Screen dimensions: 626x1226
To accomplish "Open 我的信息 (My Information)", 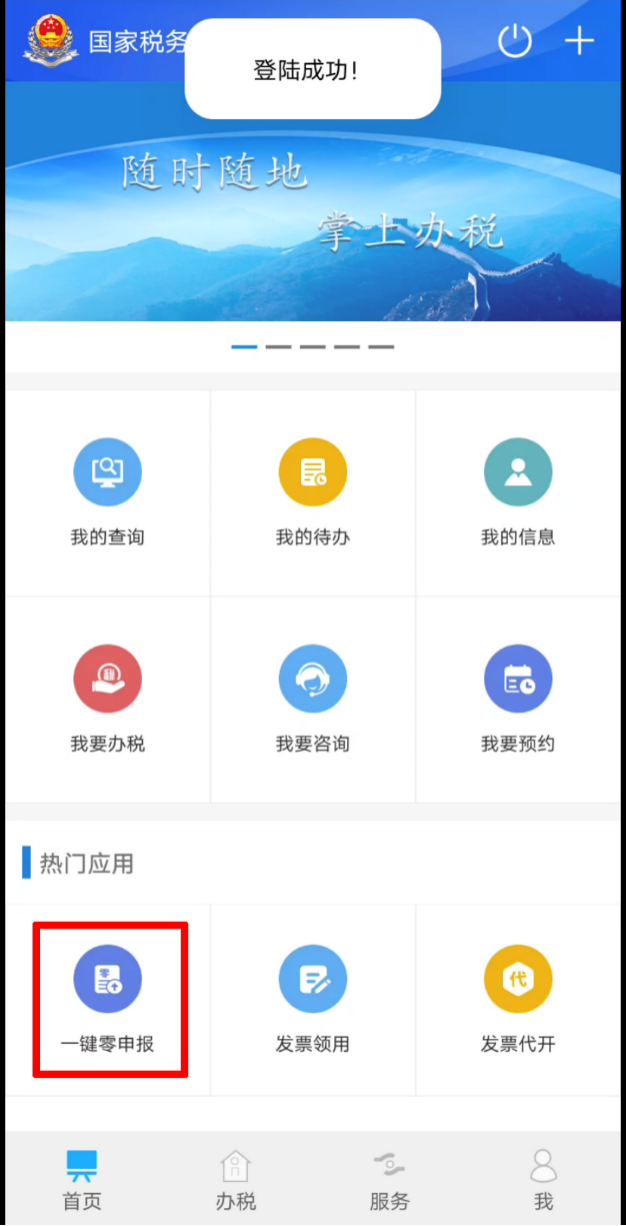I will coord(518,492).
